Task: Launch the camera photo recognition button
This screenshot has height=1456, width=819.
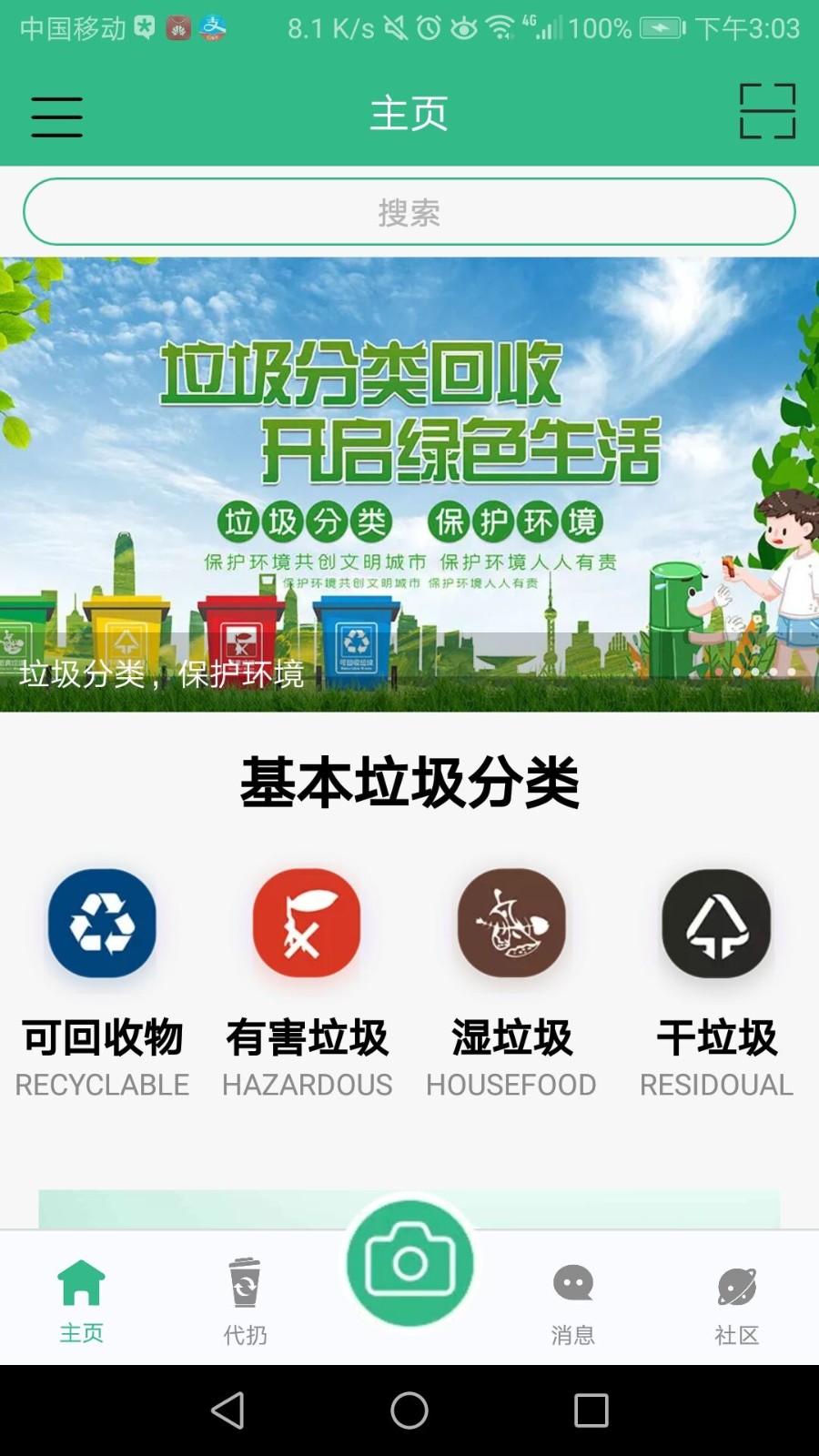Action: (409, 1262)
